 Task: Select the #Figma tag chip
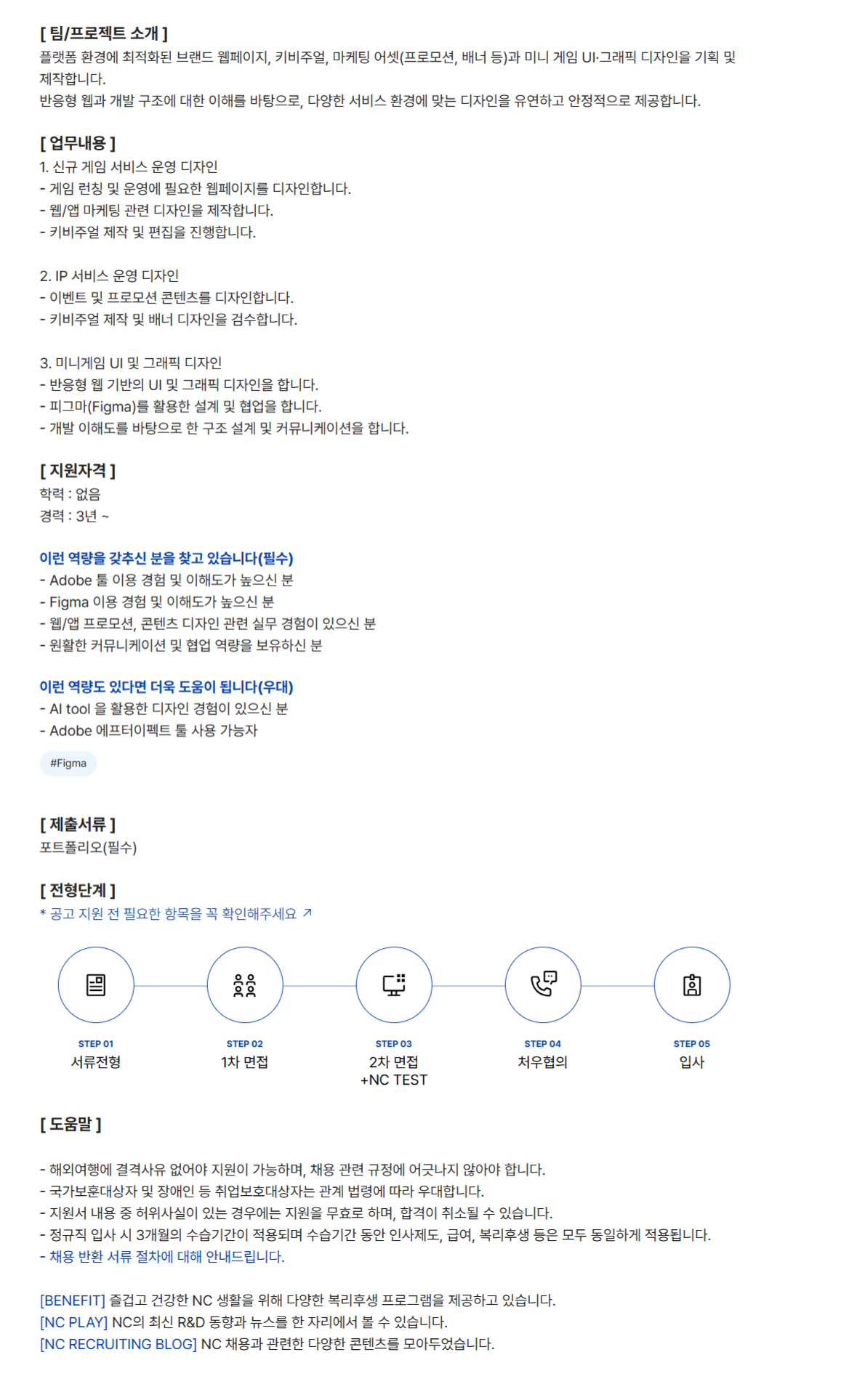(x=68, y=764)
